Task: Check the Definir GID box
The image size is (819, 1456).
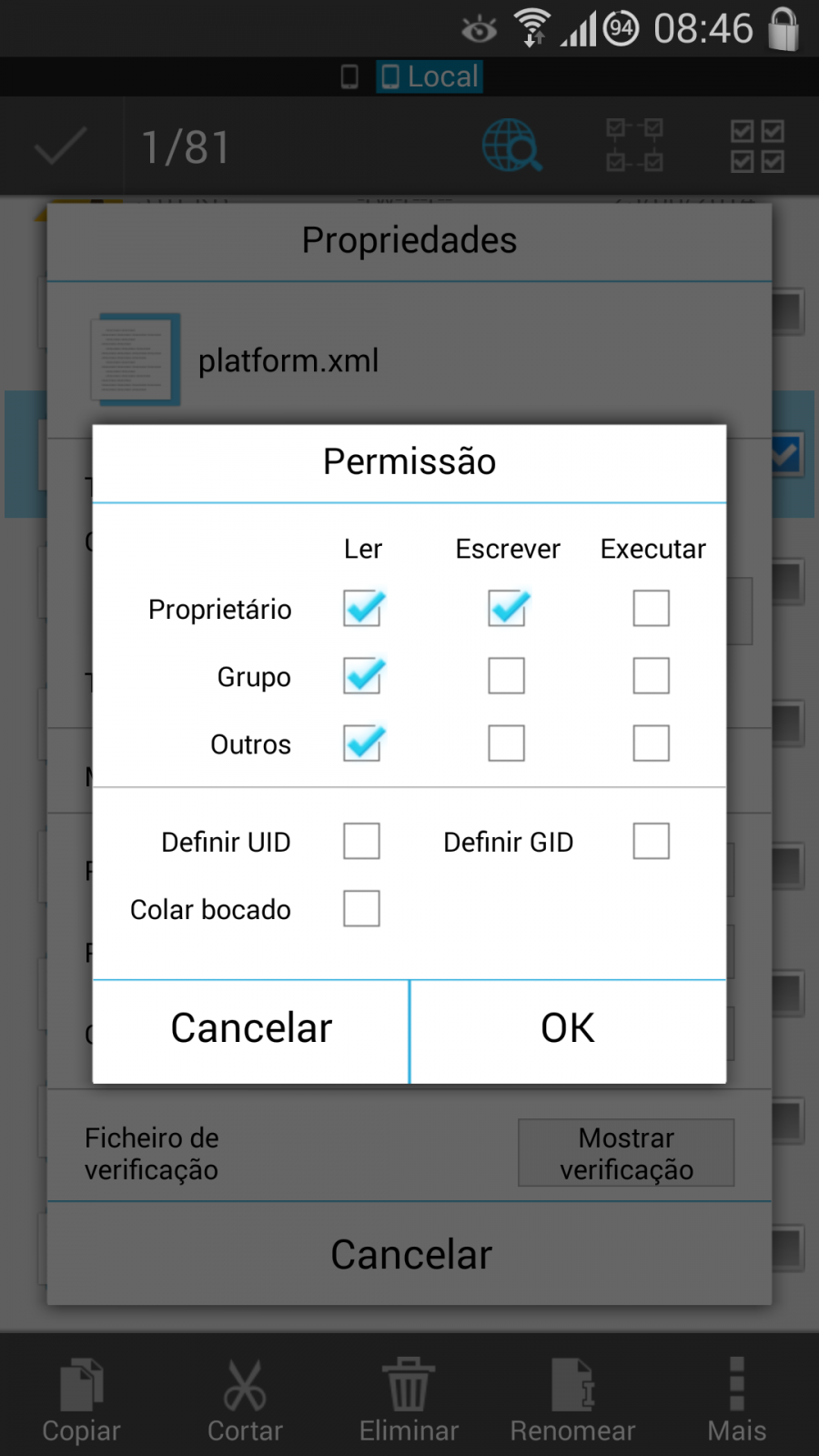Action: point(652,842)
